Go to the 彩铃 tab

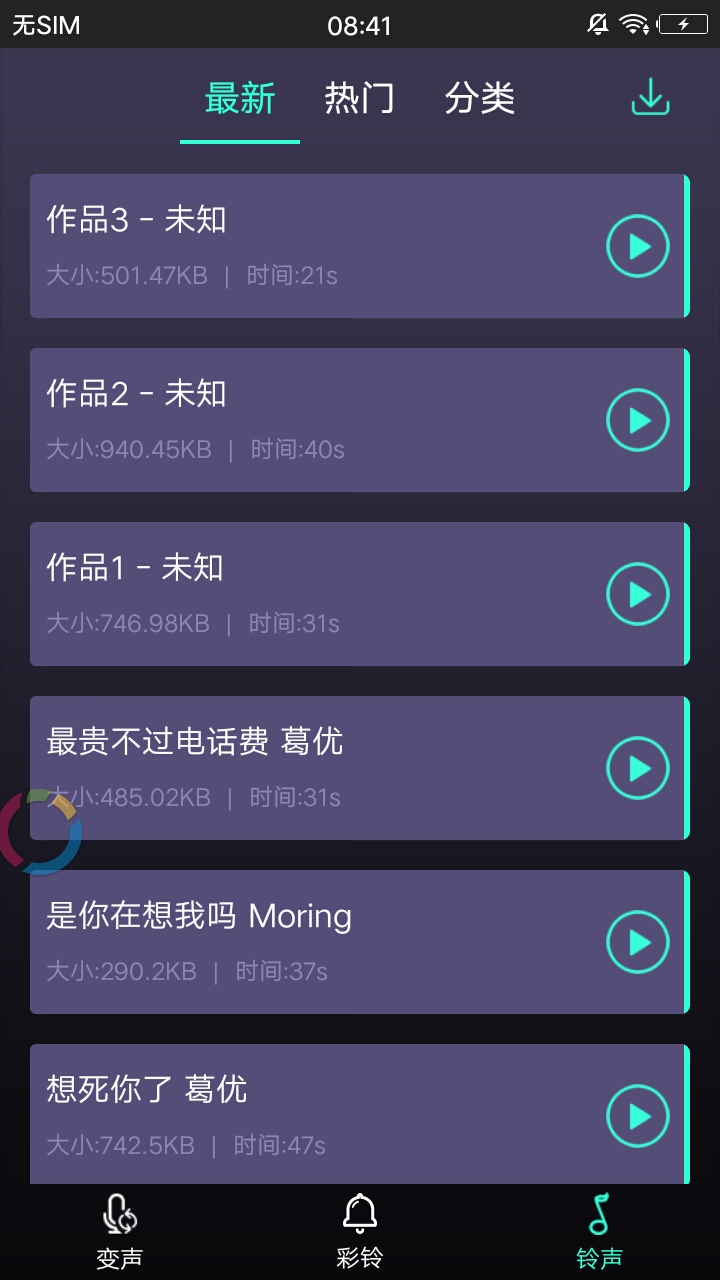click(x=360, y=1232)
